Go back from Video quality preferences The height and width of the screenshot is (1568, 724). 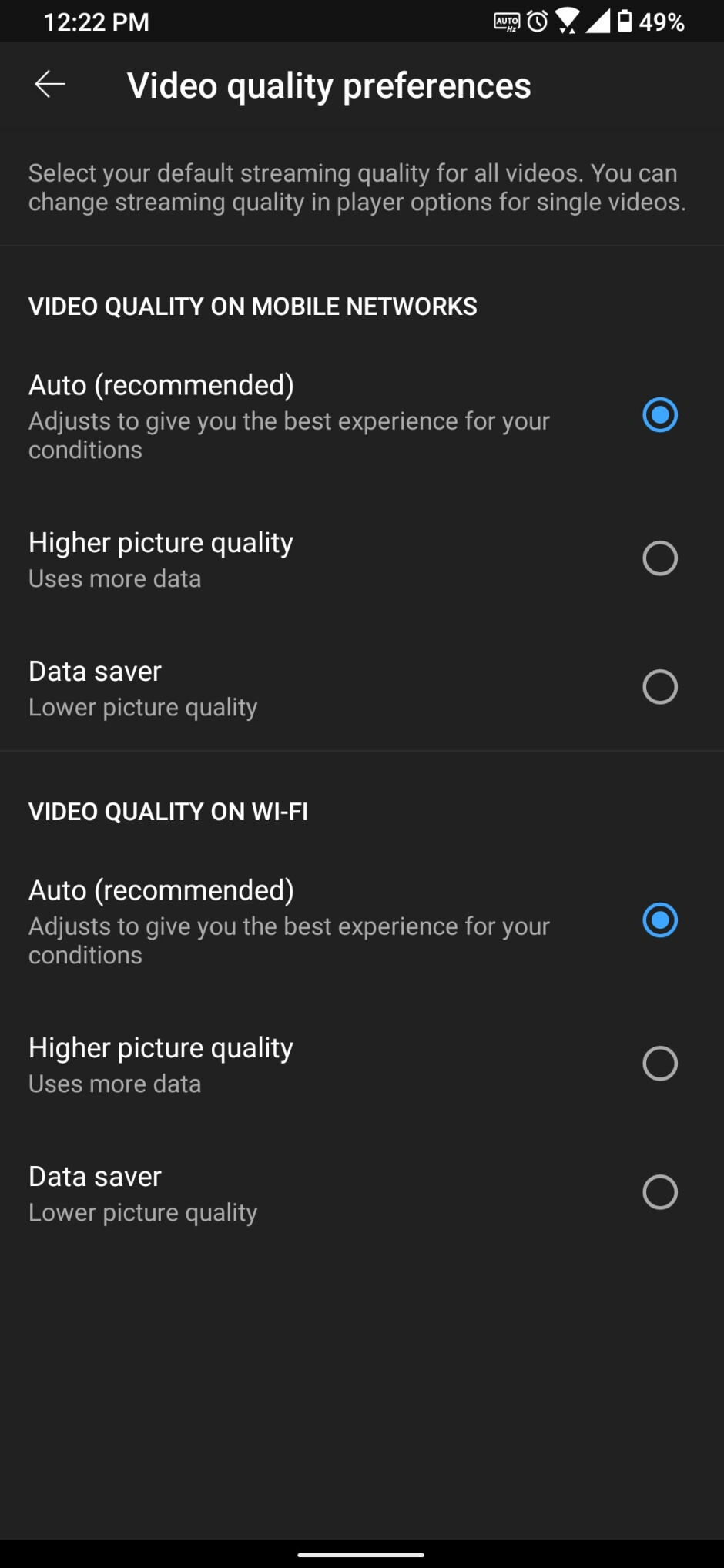pos(50,84)
